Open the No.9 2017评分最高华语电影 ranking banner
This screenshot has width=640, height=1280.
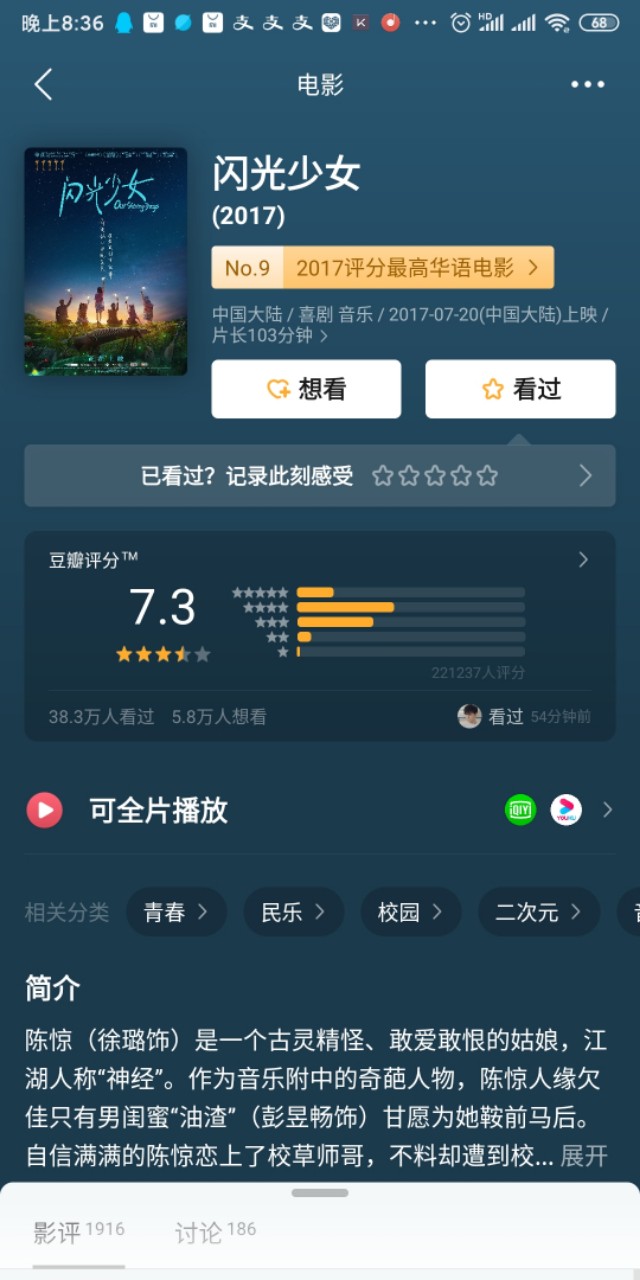[x=382, y=267]
